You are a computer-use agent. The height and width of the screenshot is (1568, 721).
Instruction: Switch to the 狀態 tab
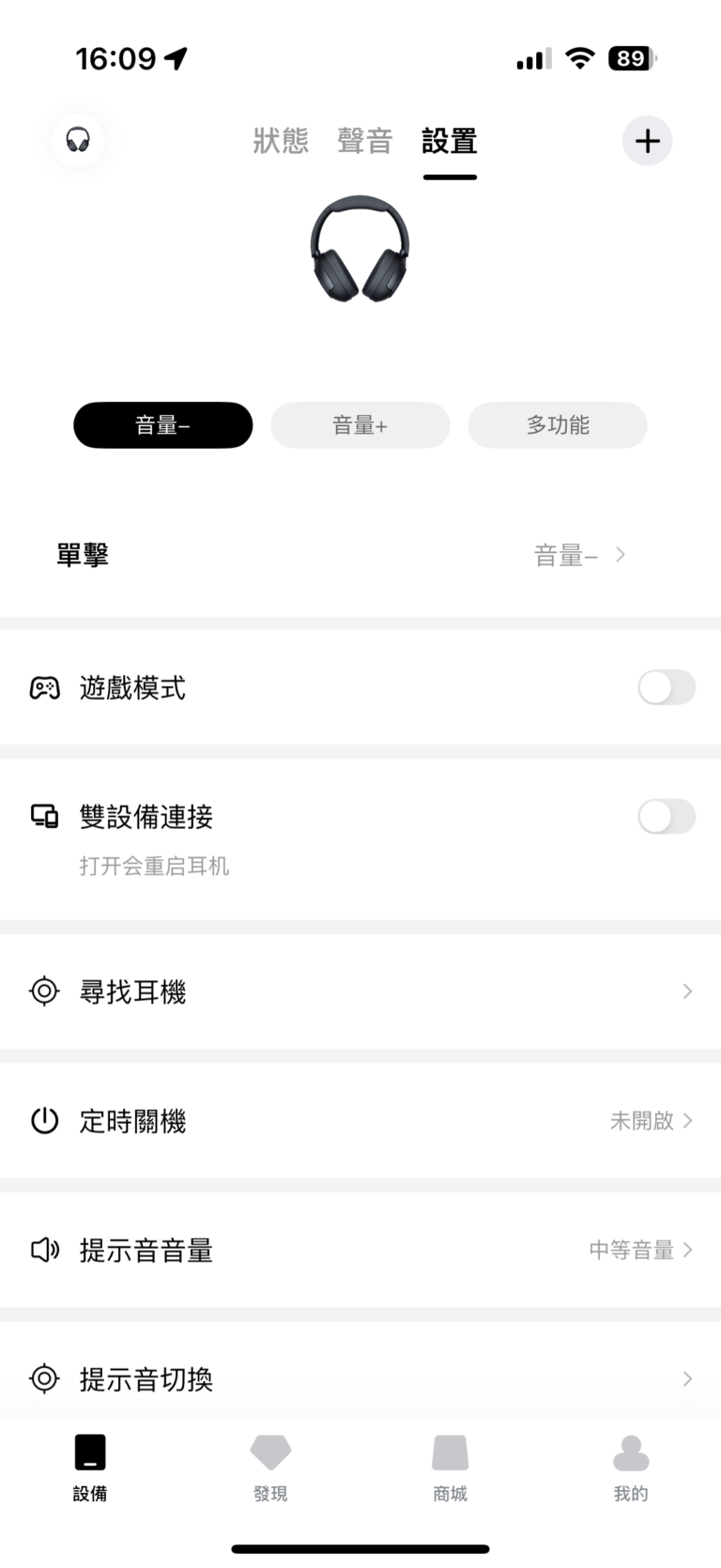(x=281, y=141)
